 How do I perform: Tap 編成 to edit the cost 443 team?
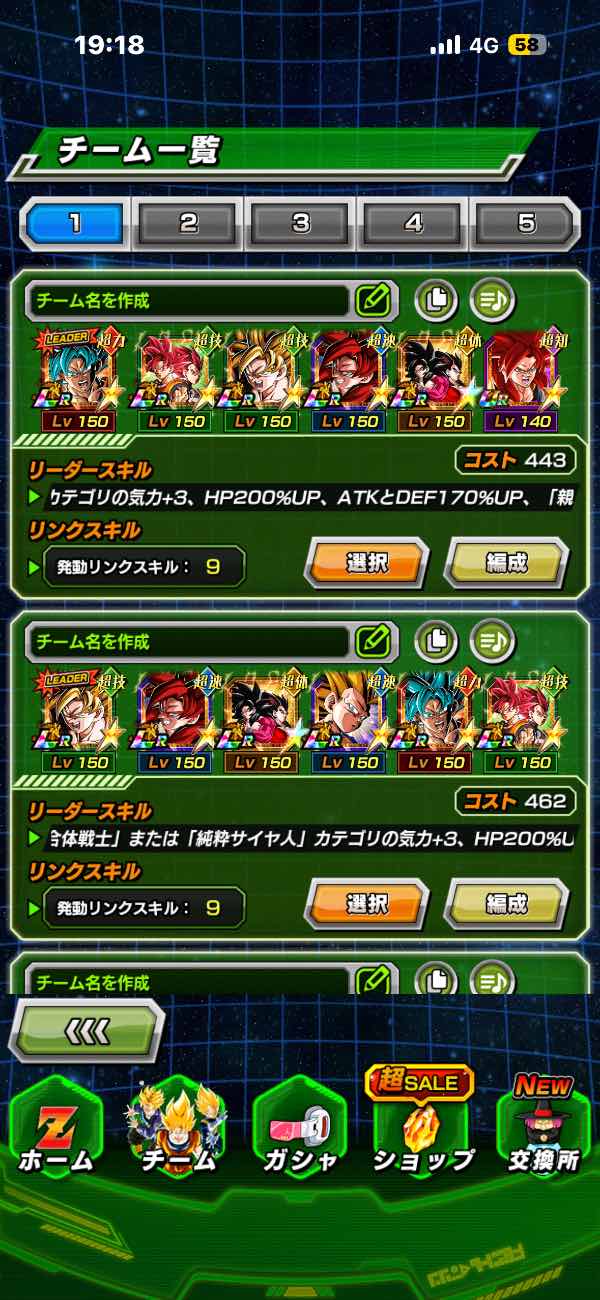506,564
